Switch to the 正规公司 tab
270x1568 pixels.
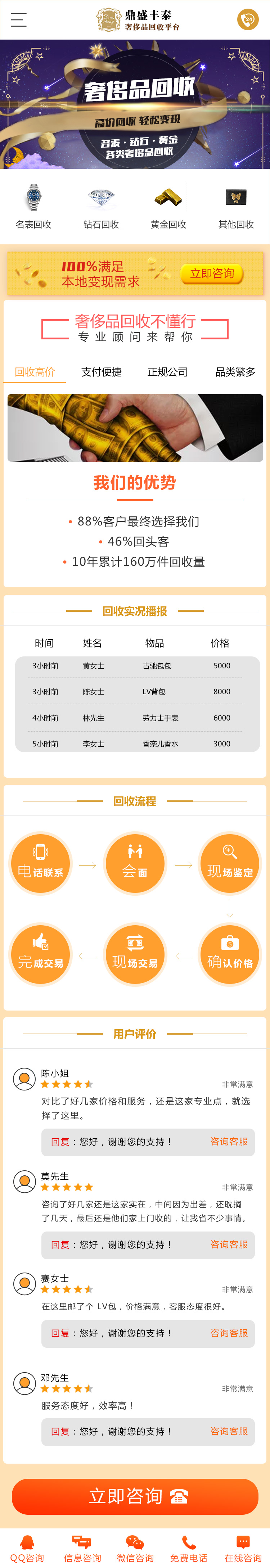pyautogui.click(x=168, y=371)
